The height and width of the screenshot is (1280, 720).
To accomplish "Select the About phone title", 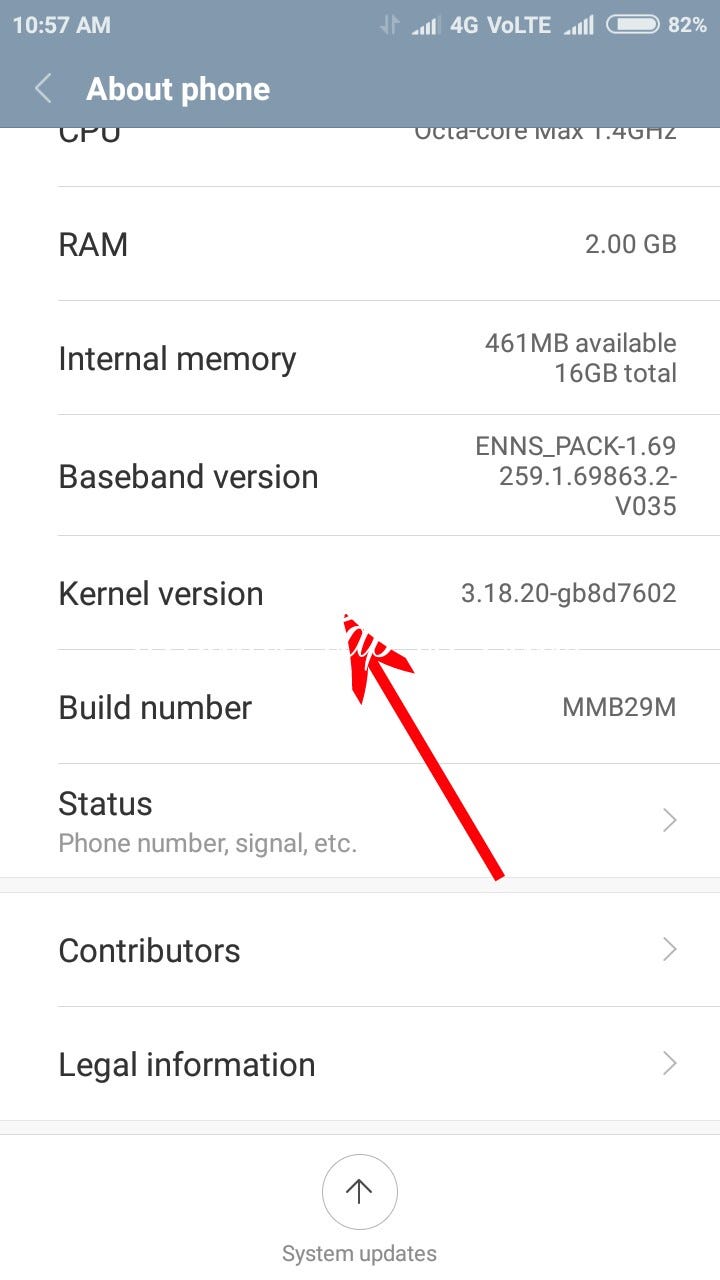I will (x=178, y=89).
